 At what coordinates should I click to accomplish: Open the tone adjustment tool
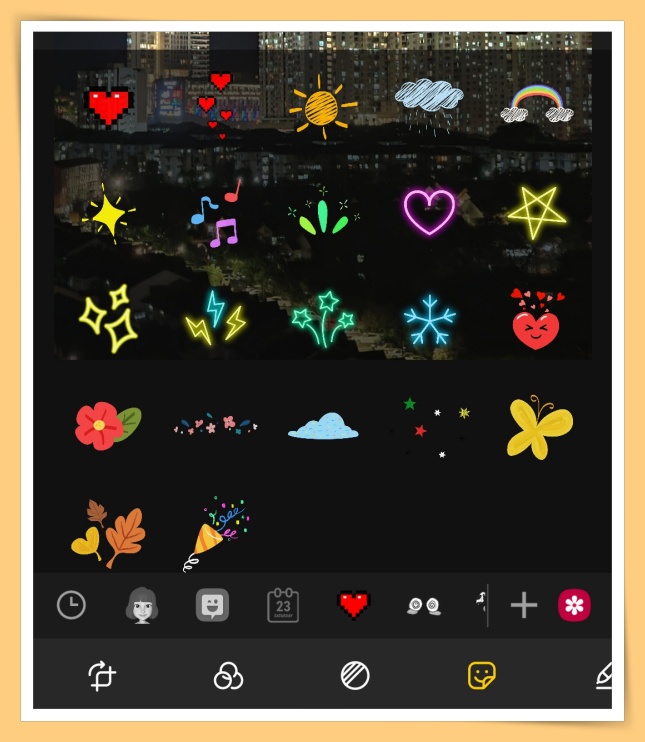[355, 677]
